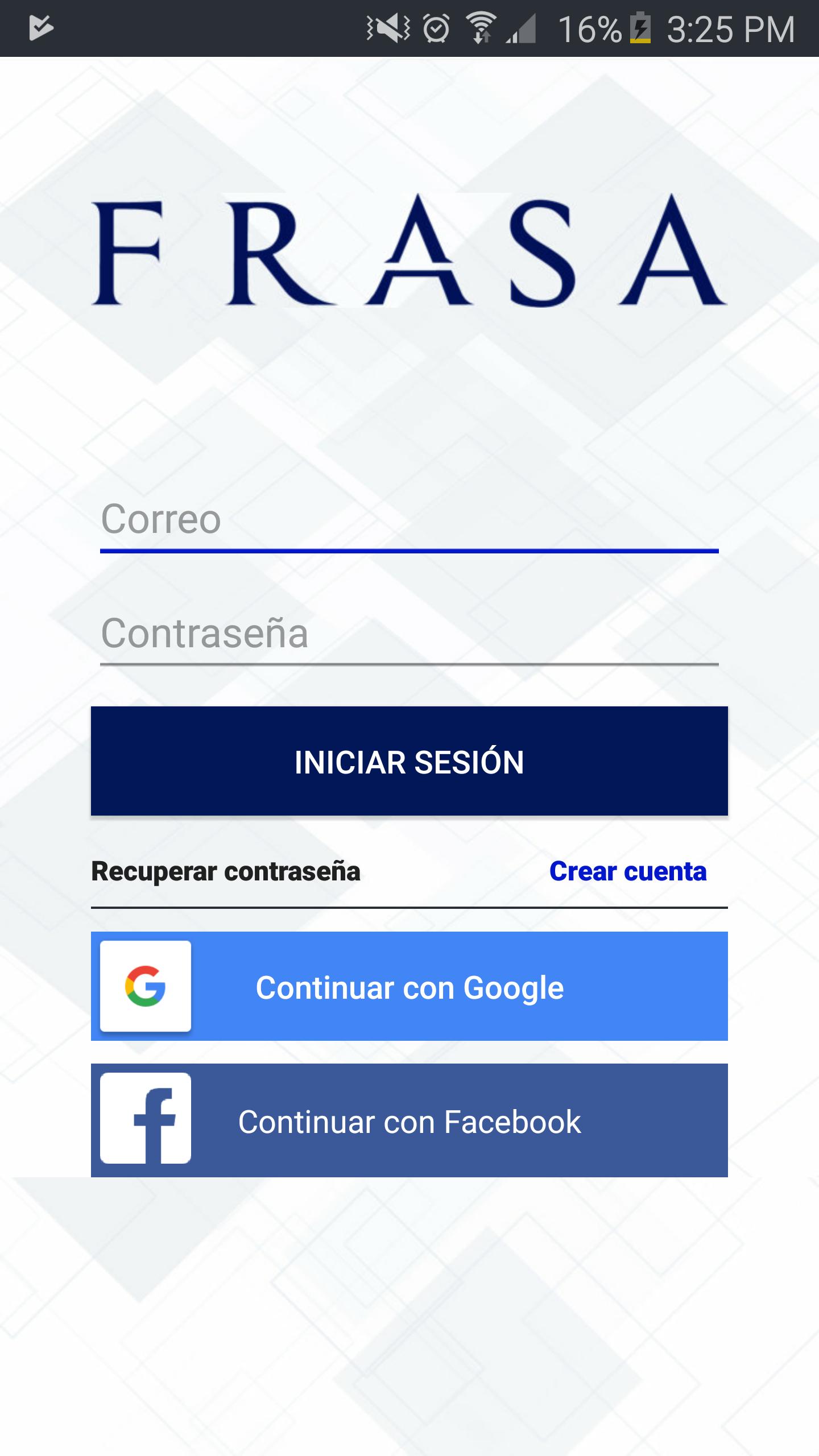
Task: Click the blue underline of the Correo field
Action: (x=408, y=550)
